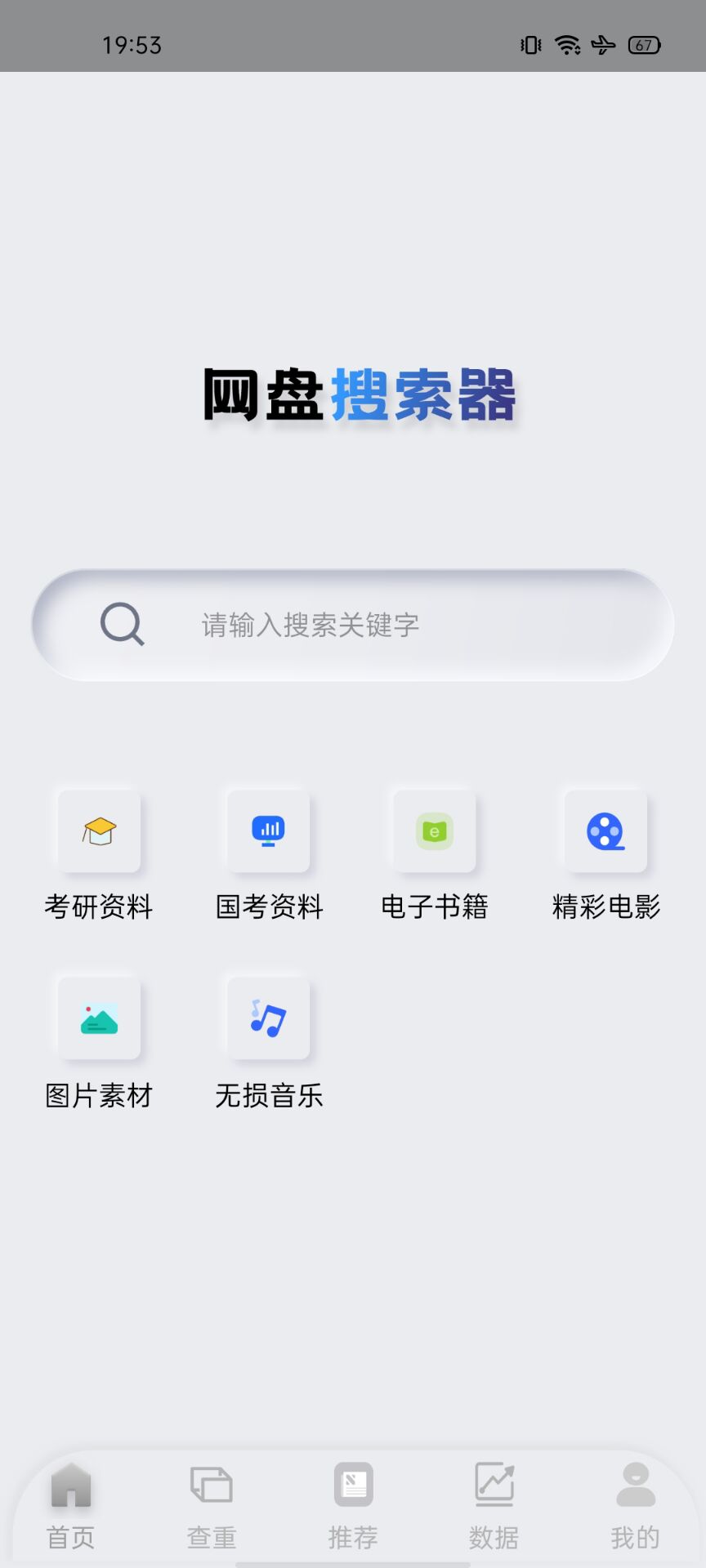Switch to the 推荐 tab
Screen dimensions: 706x1568
click(353, 1506)
